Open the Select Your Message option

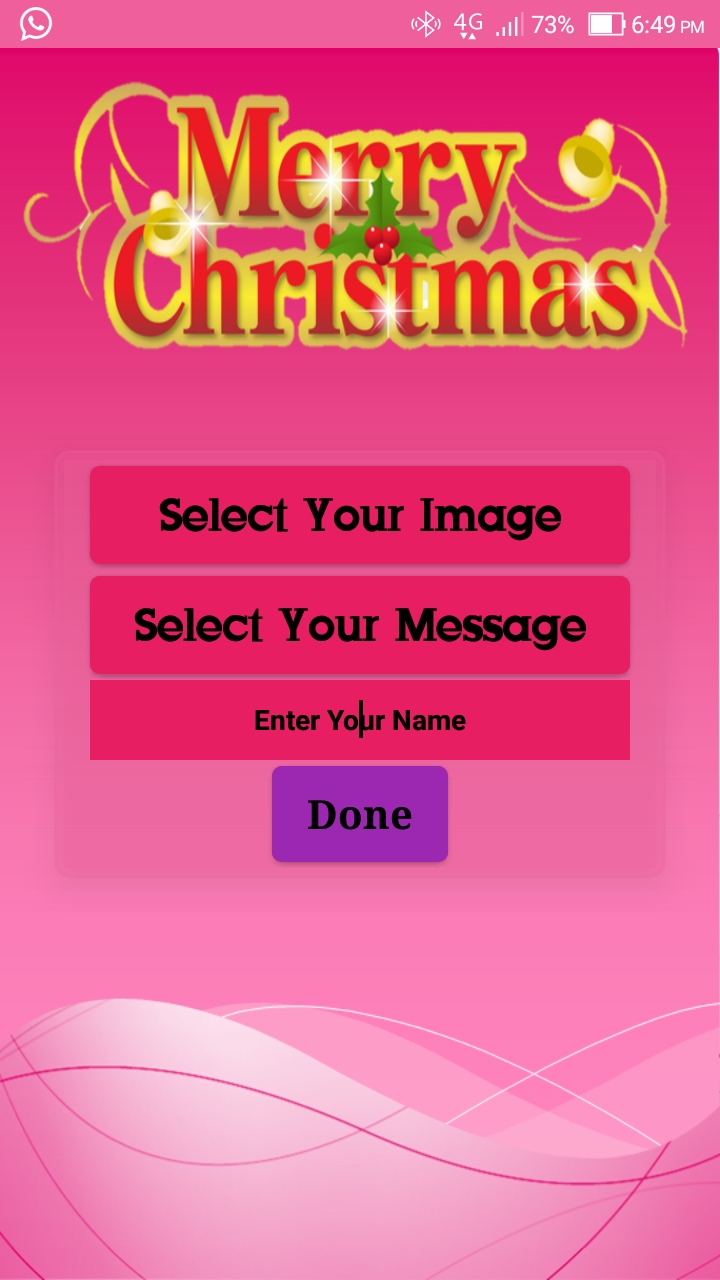click(360, 625)
